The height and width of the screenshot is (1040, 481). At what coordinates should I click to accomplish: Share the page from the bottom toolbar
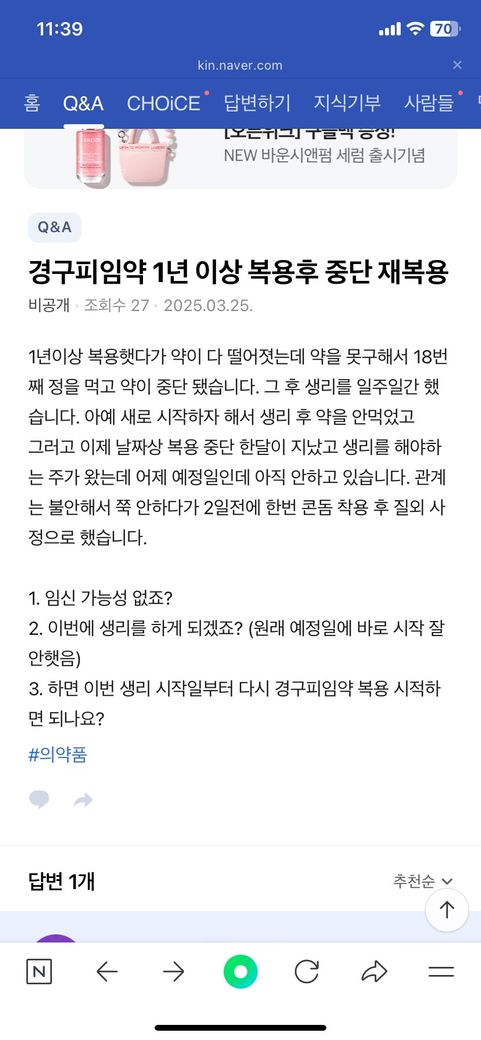374,972
